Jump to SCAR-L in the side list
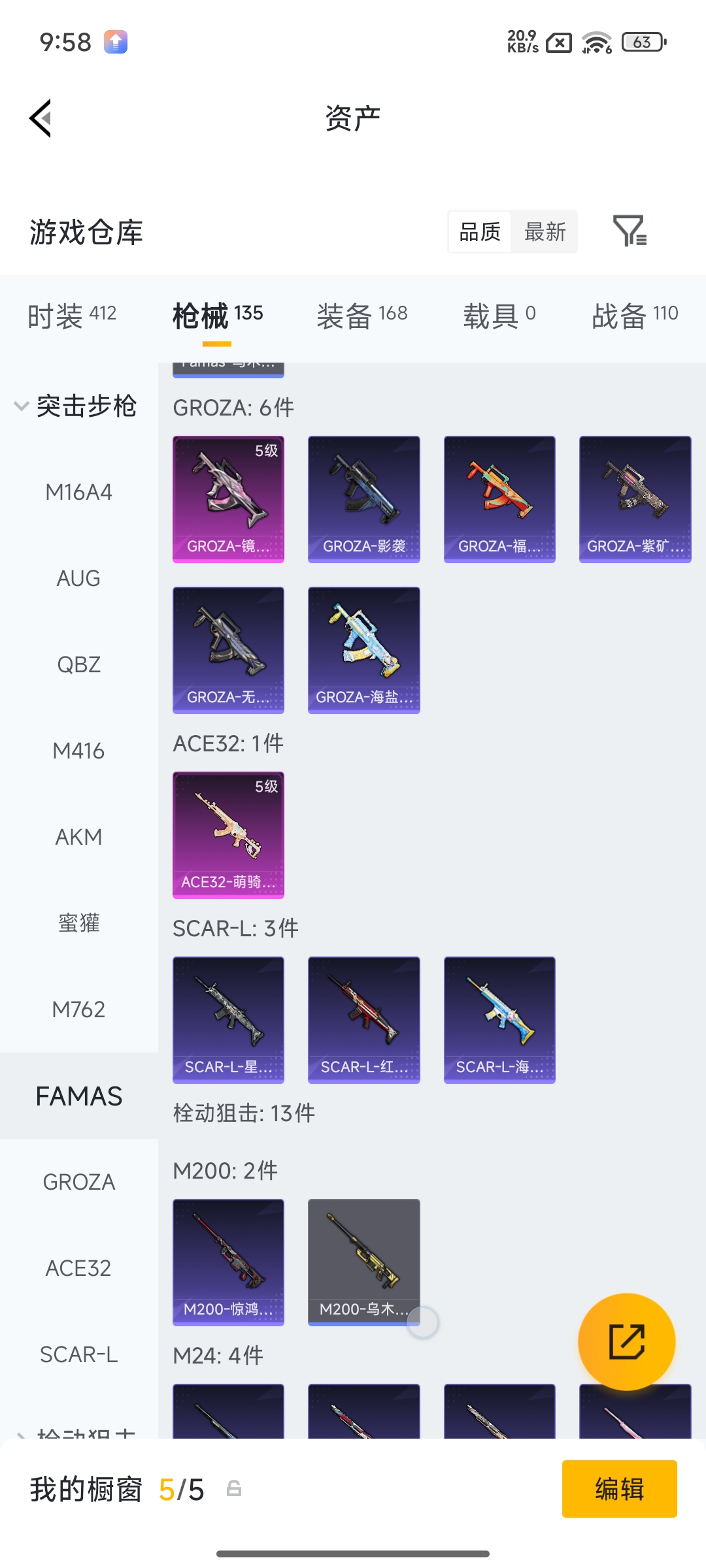Image resolution: width=706 pixels, height=1568 pixels. coord(78,1354)
